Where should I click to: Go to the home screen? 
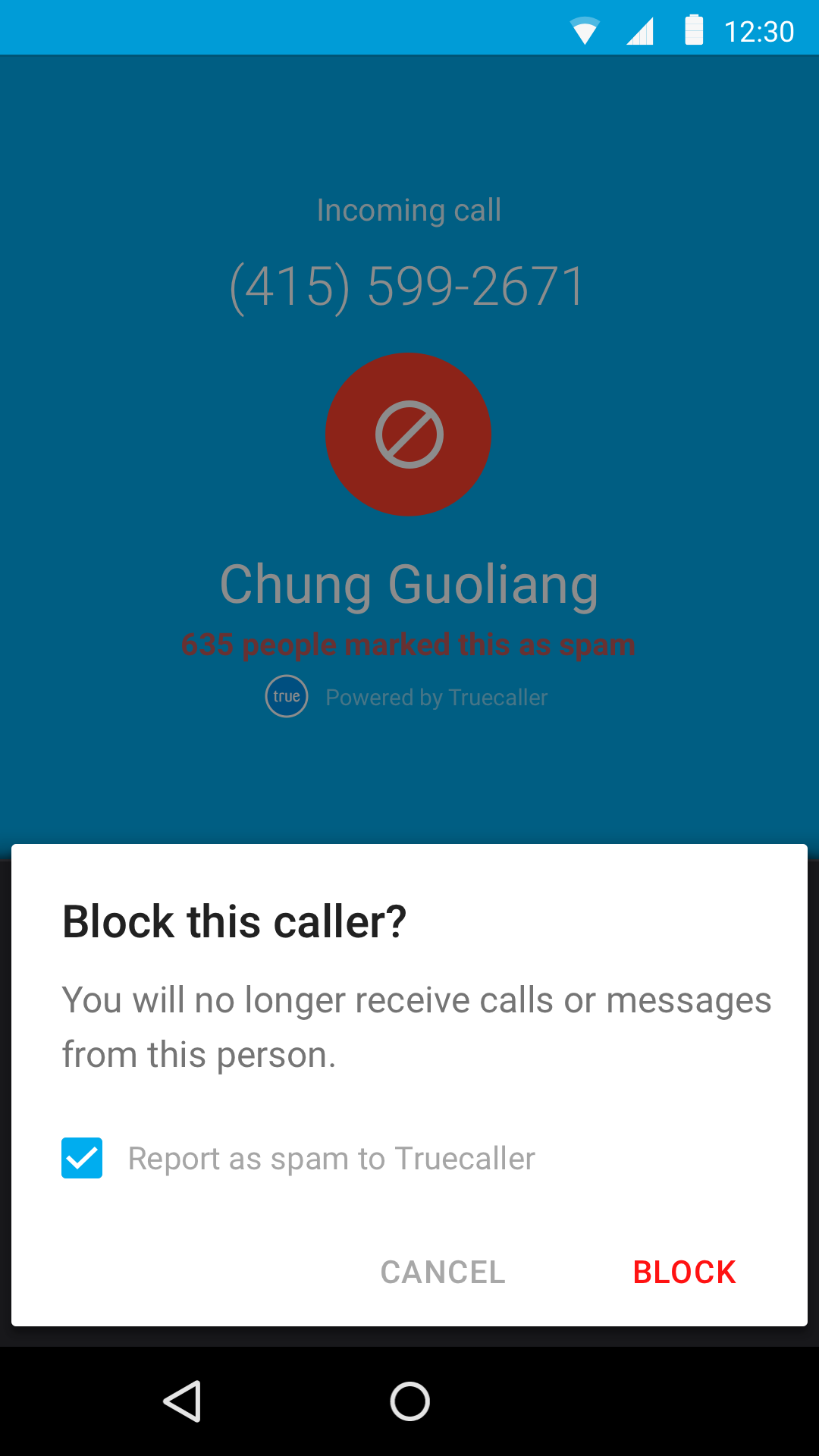point(409,1401)
